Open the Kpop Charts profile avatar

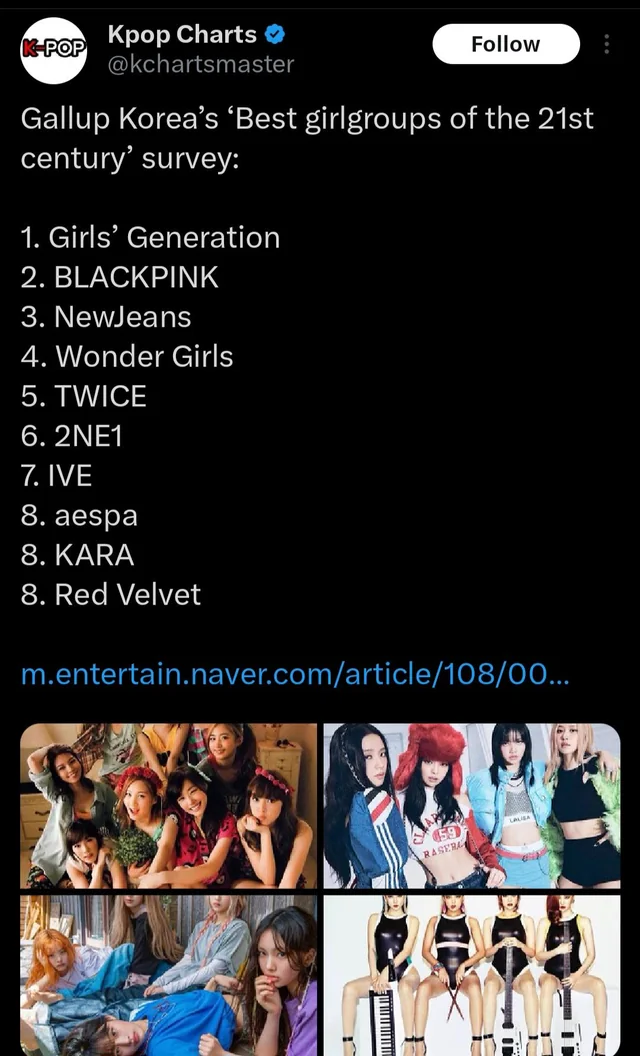point(54,50)
